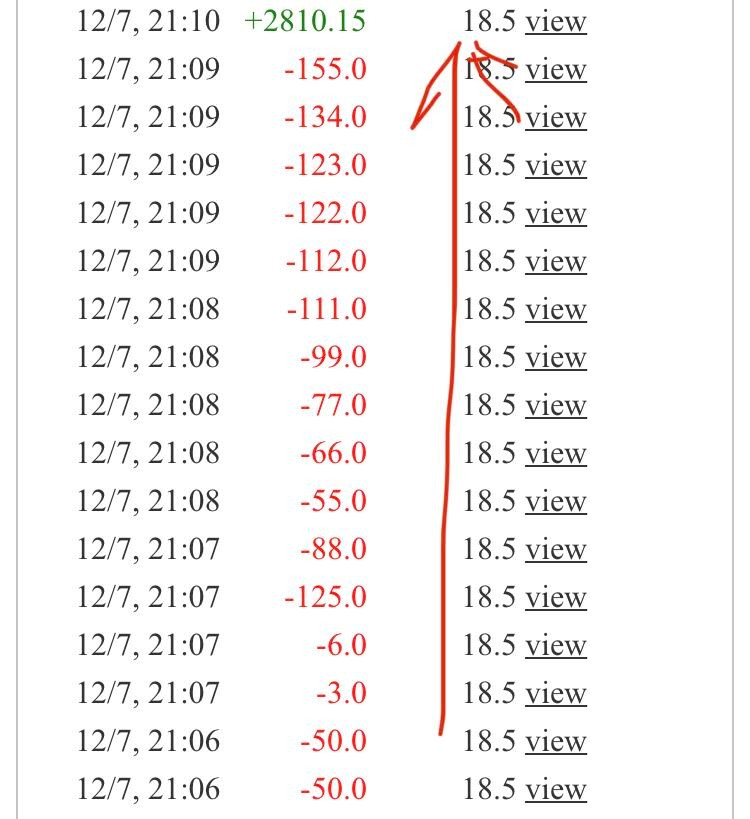
Task: View the -3.0 entry details
Action: pos(556,695)
